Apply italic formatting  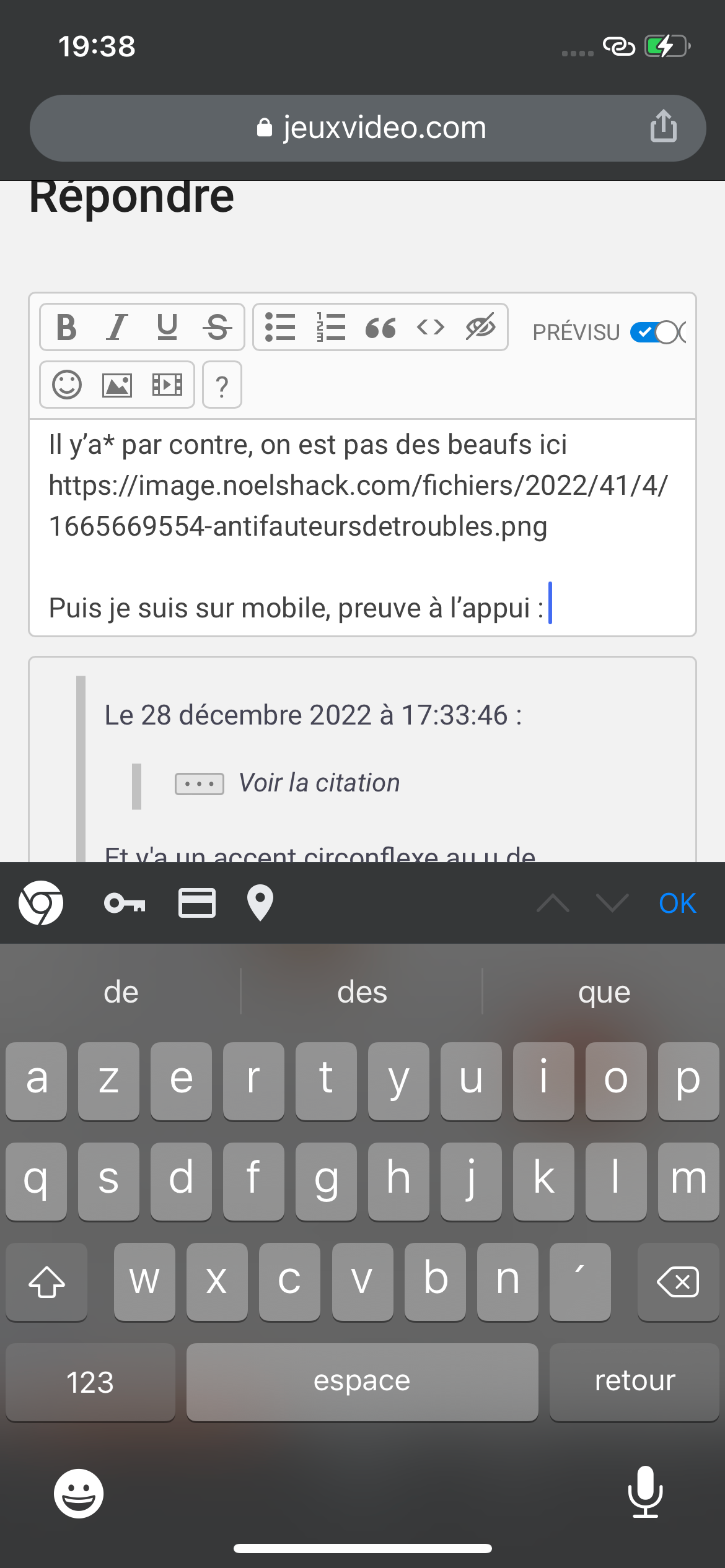(x=116, y=327)
